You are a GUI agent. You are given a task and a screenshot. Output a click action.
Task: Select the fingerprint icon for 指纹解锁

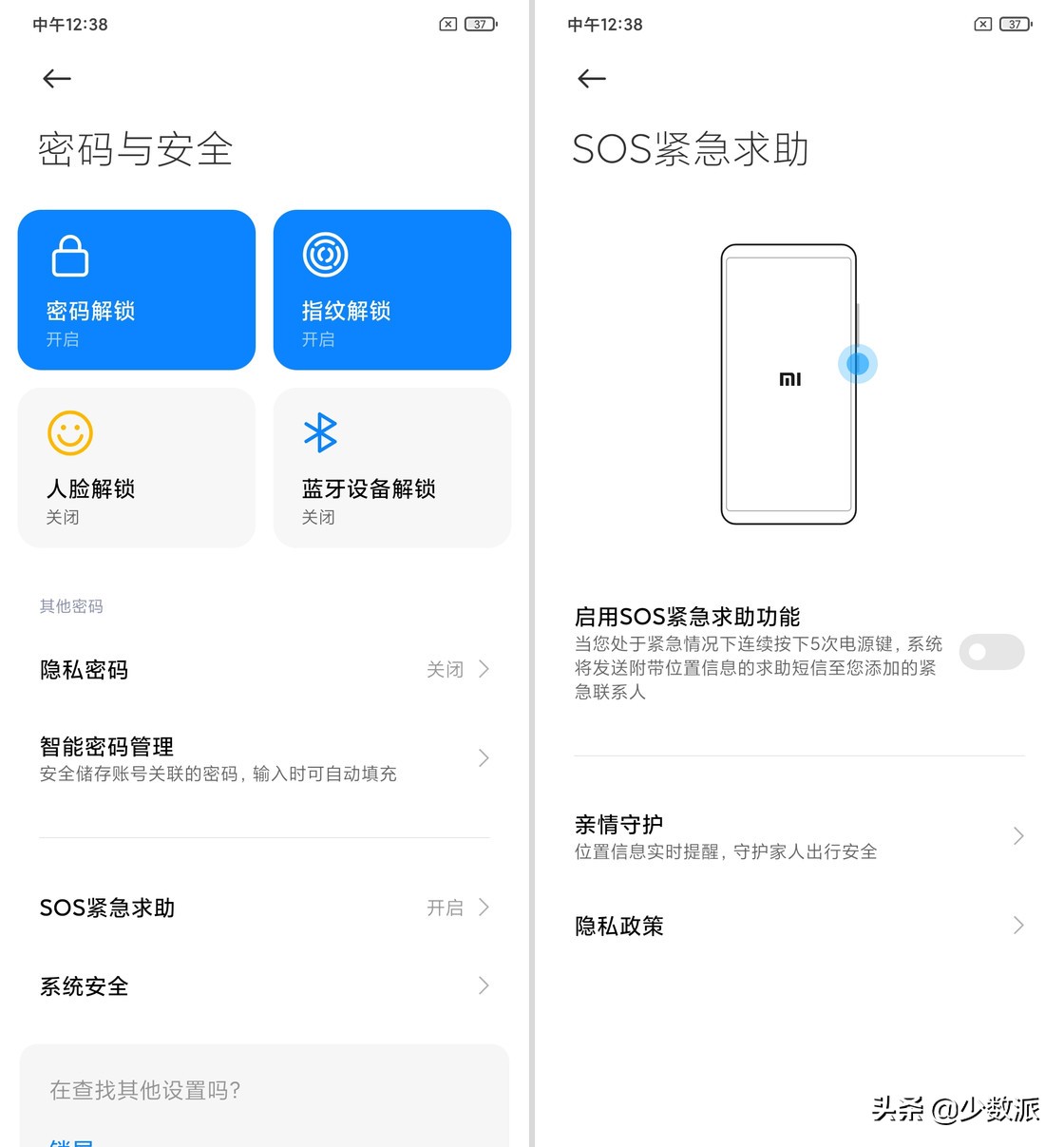tap(326, 254)
